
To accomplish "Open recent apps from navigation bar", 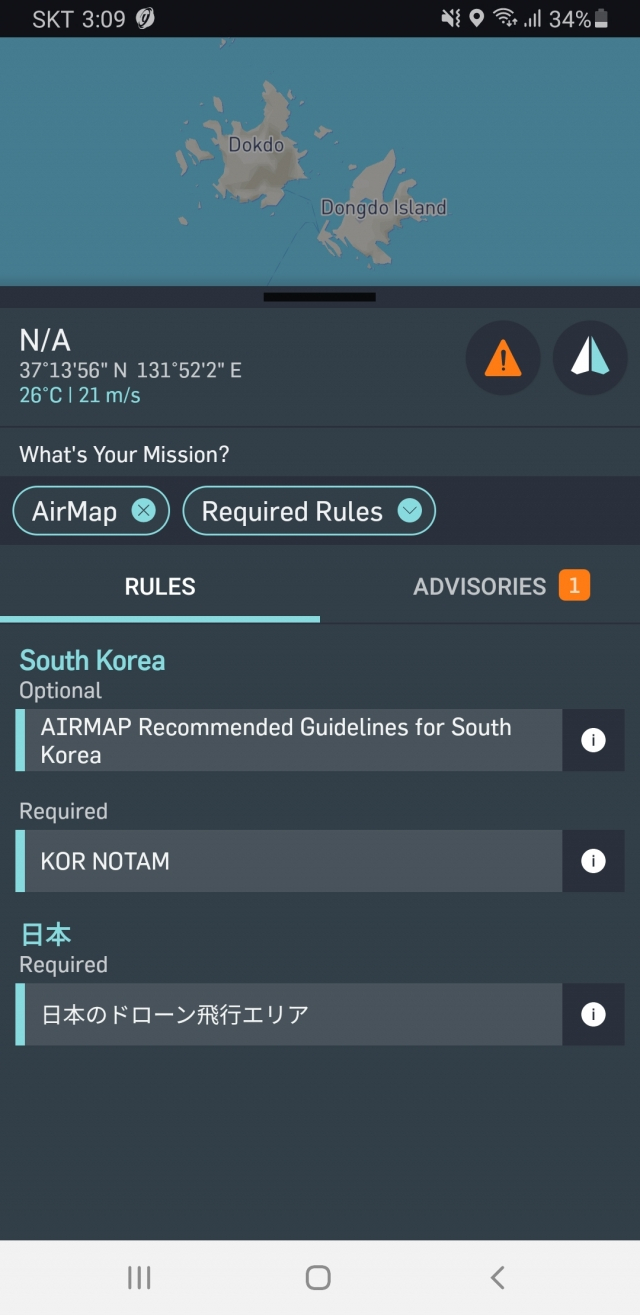I will [x=139, y=1277].
